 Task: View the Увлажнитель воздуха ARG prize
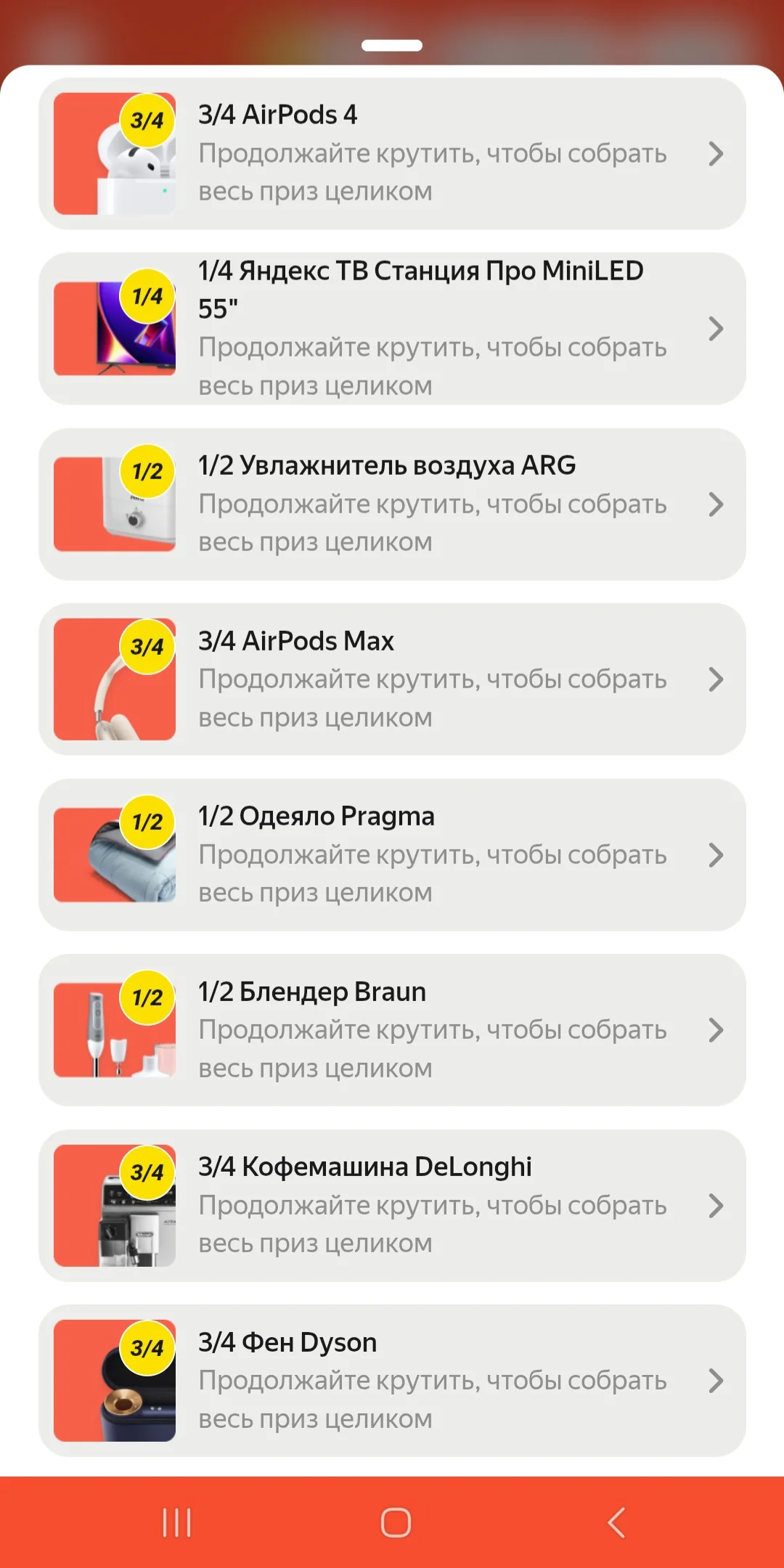pos(392,505)
